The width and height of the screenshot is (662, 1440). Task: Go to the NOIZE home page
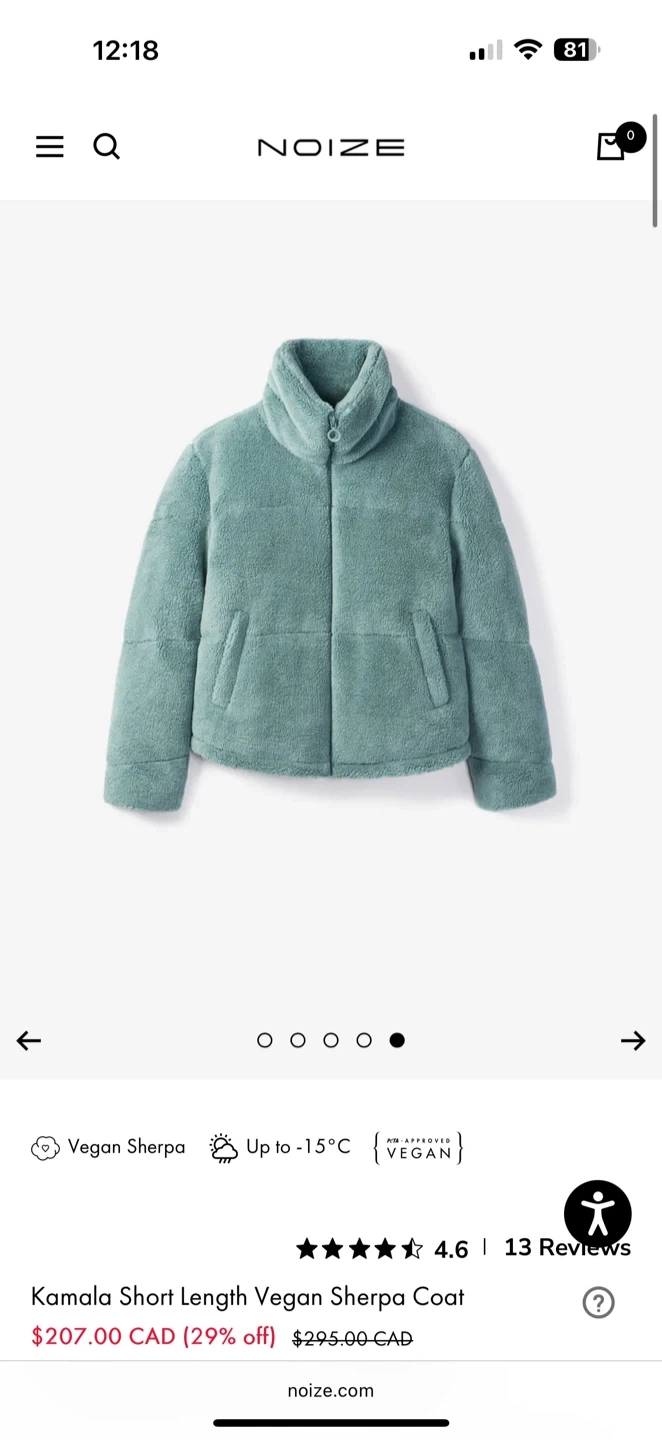(331, 148)
